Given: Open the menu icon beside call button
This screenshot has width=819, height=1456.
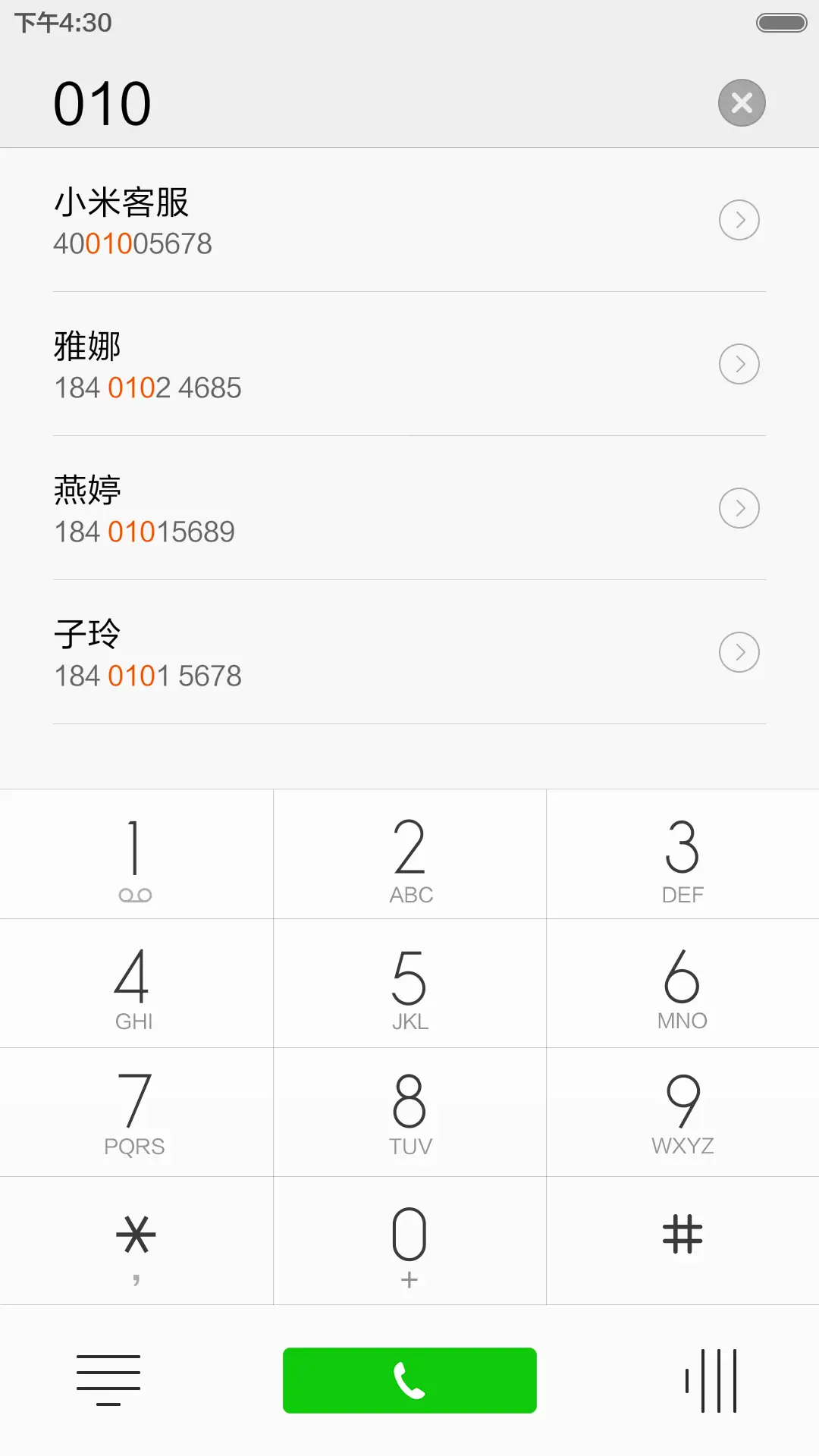Looking at the screenshot, I should [x=108, y=1380].
